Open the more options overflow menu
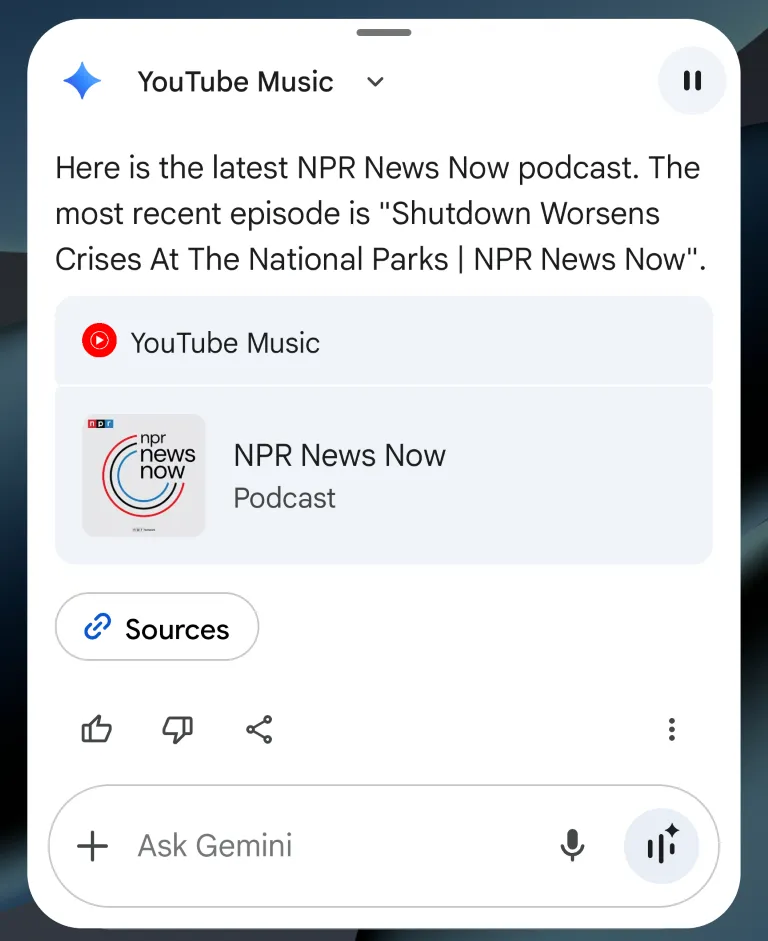768x941 pixels. click(671, 729)
